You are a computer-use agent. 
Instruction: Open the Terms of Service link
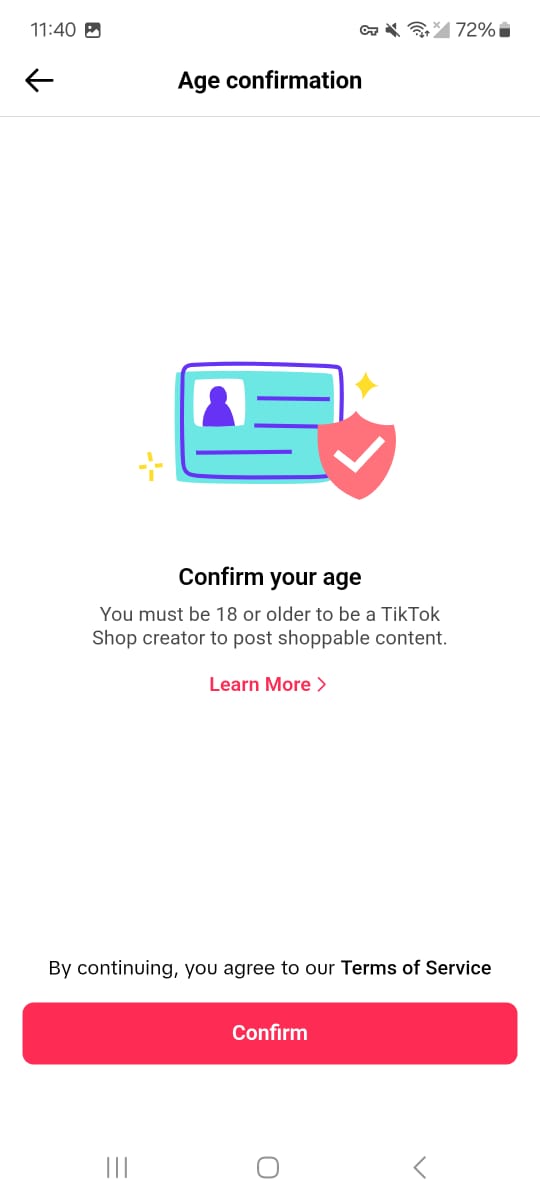point(416,968)
